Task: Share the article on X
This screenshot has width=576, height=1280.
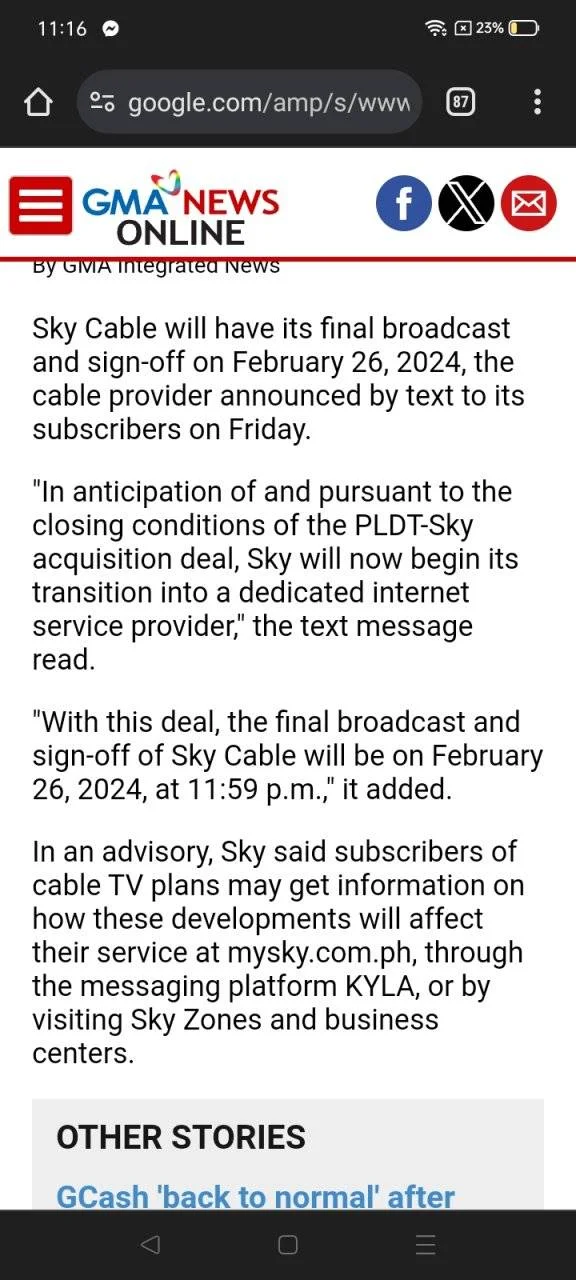Action: pyautogui.click(x=466, y=203)
